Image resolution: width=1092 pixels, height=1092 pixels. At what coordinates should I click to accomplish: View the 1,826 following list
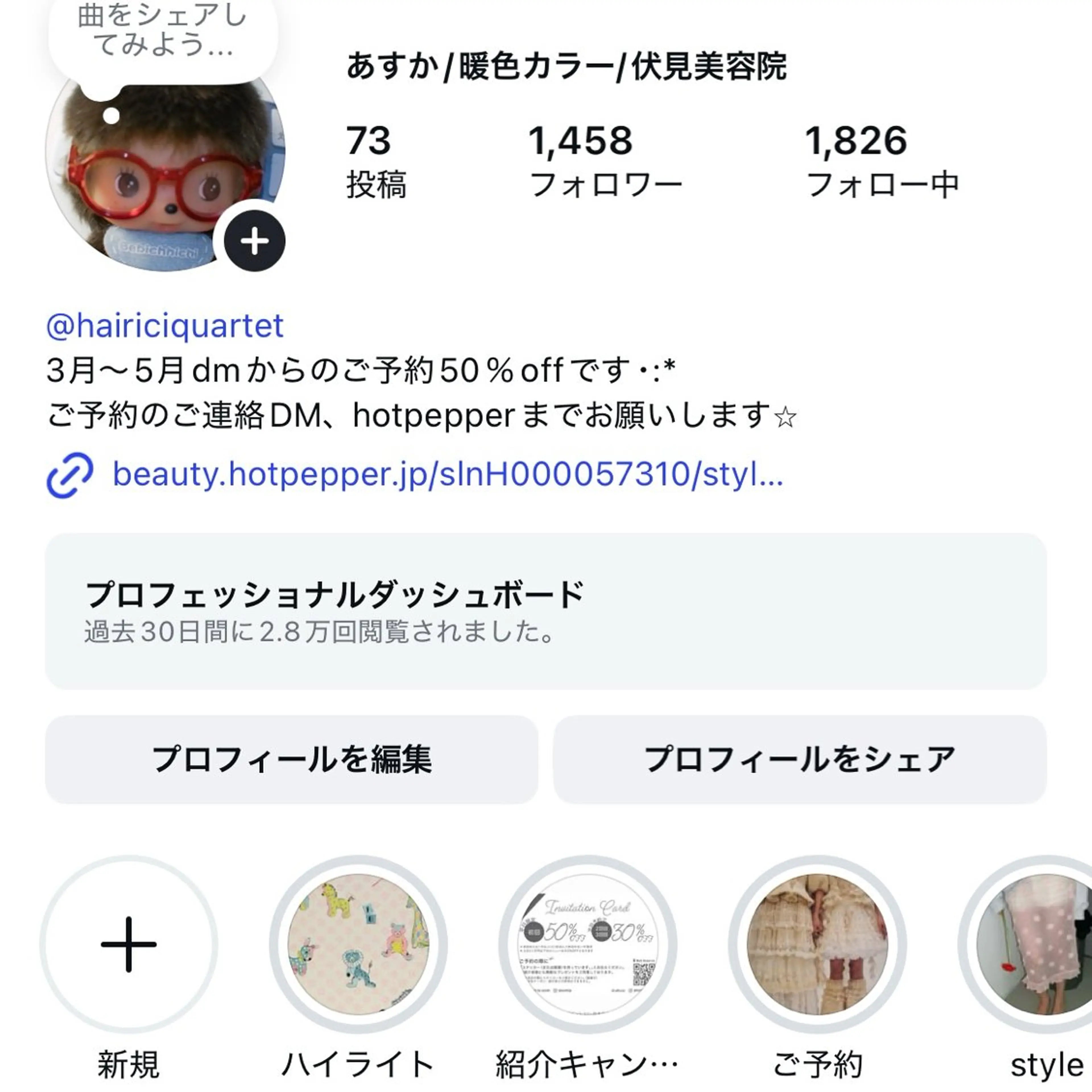(882, 161)
